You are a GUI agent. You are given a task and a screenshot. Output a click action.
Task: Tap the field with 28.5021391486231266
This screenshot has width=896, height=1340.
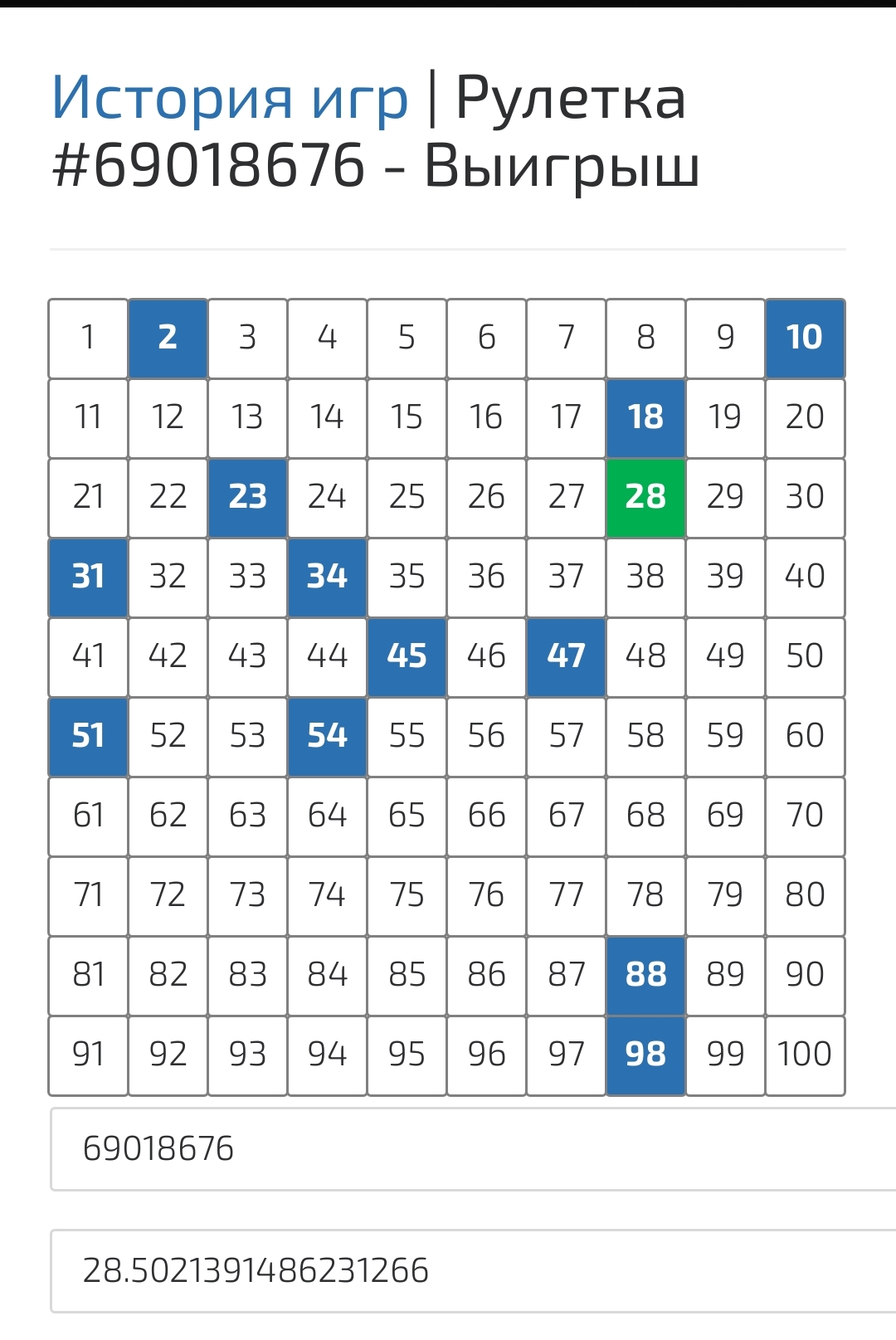click(473, 1270)
